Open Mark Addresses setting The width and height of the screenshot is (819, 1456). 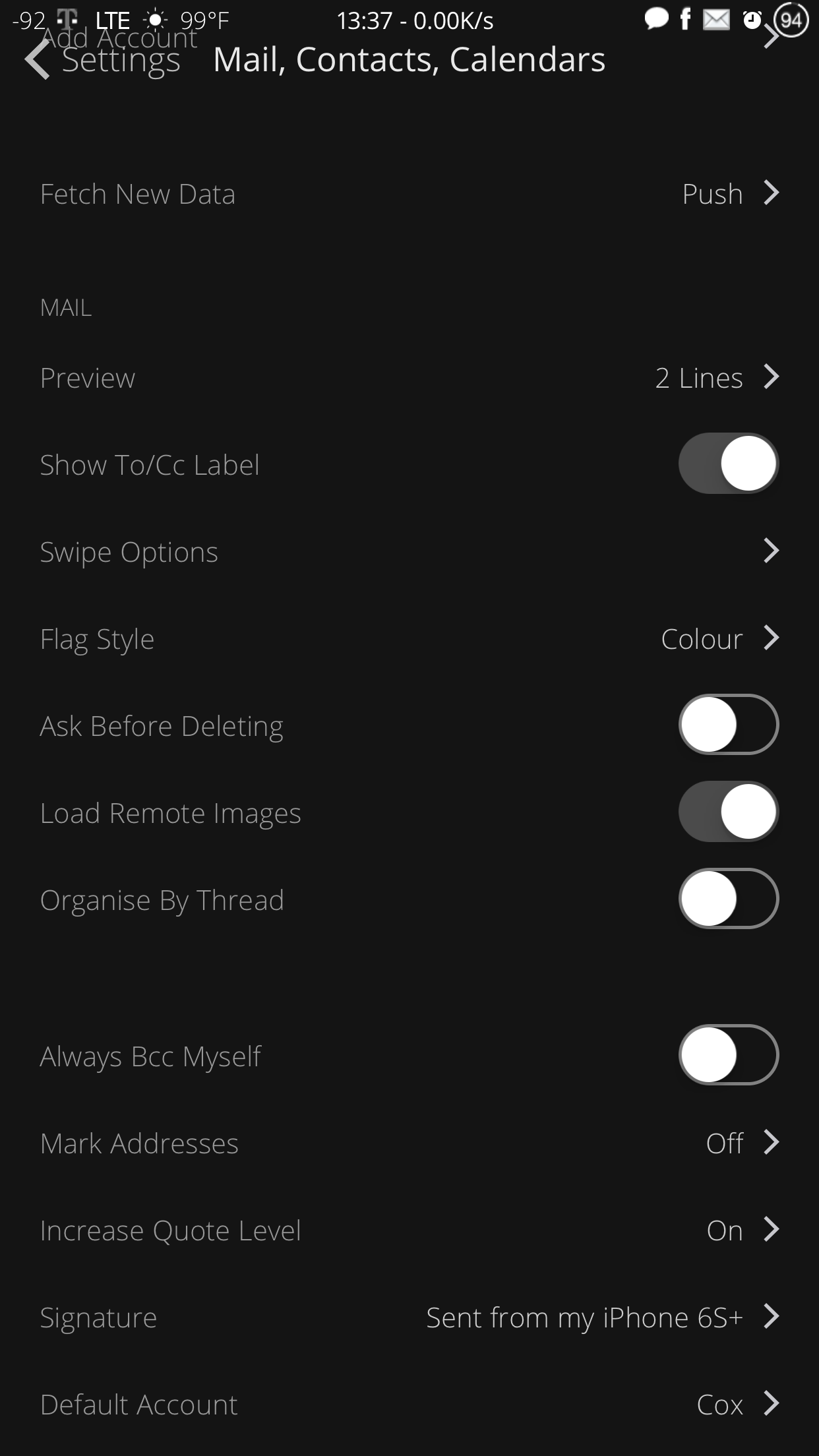(x=409, y=1143)
